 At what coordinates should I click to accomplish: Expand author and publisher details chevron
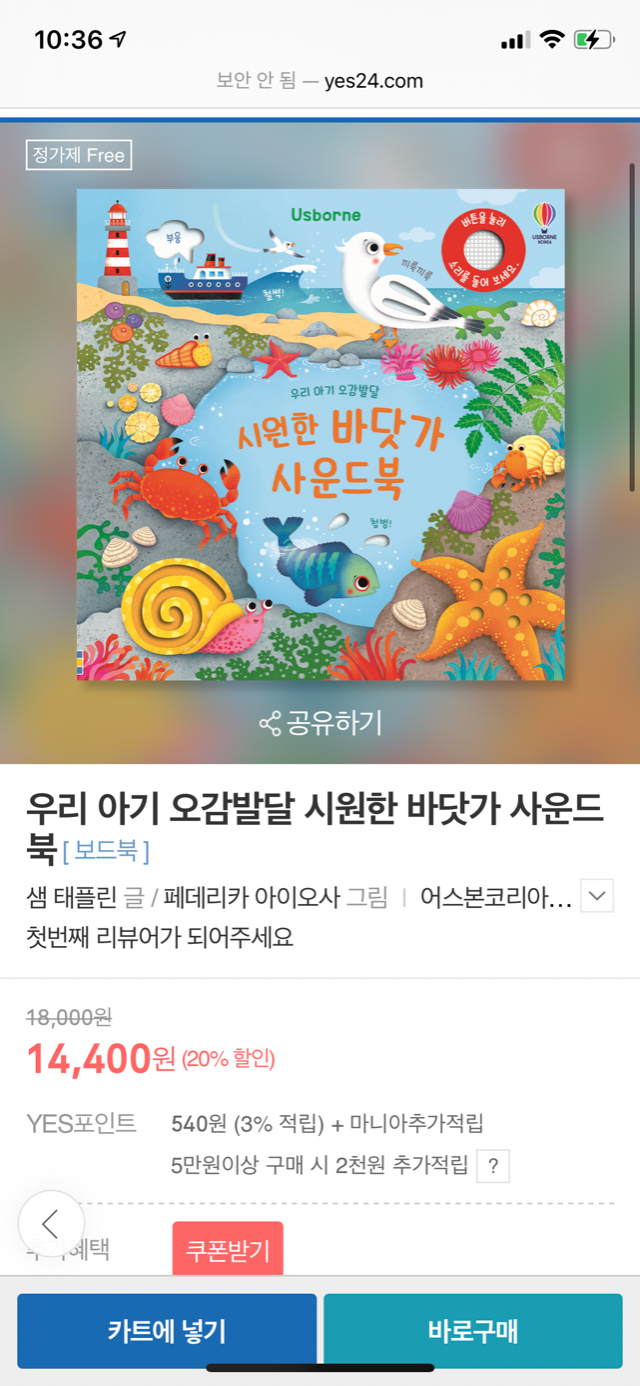(x=597, y=896)
